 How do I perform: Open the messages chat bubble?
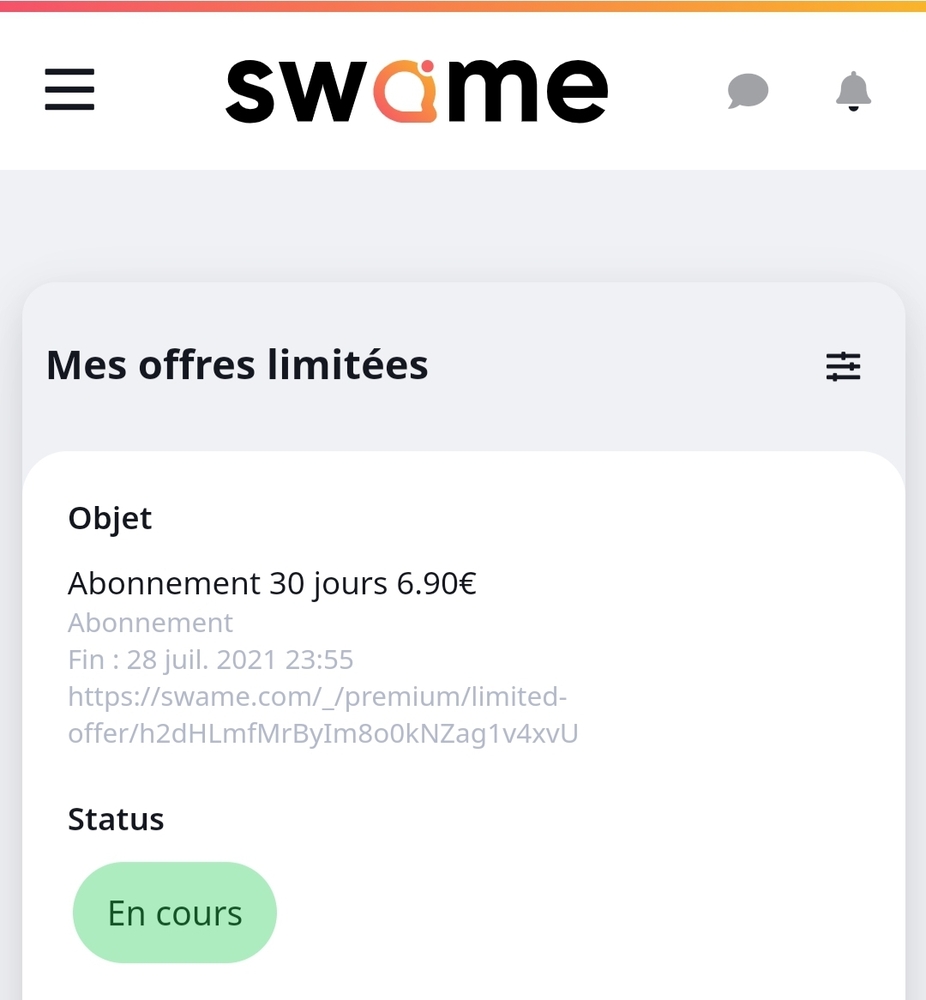pos(747,91)
